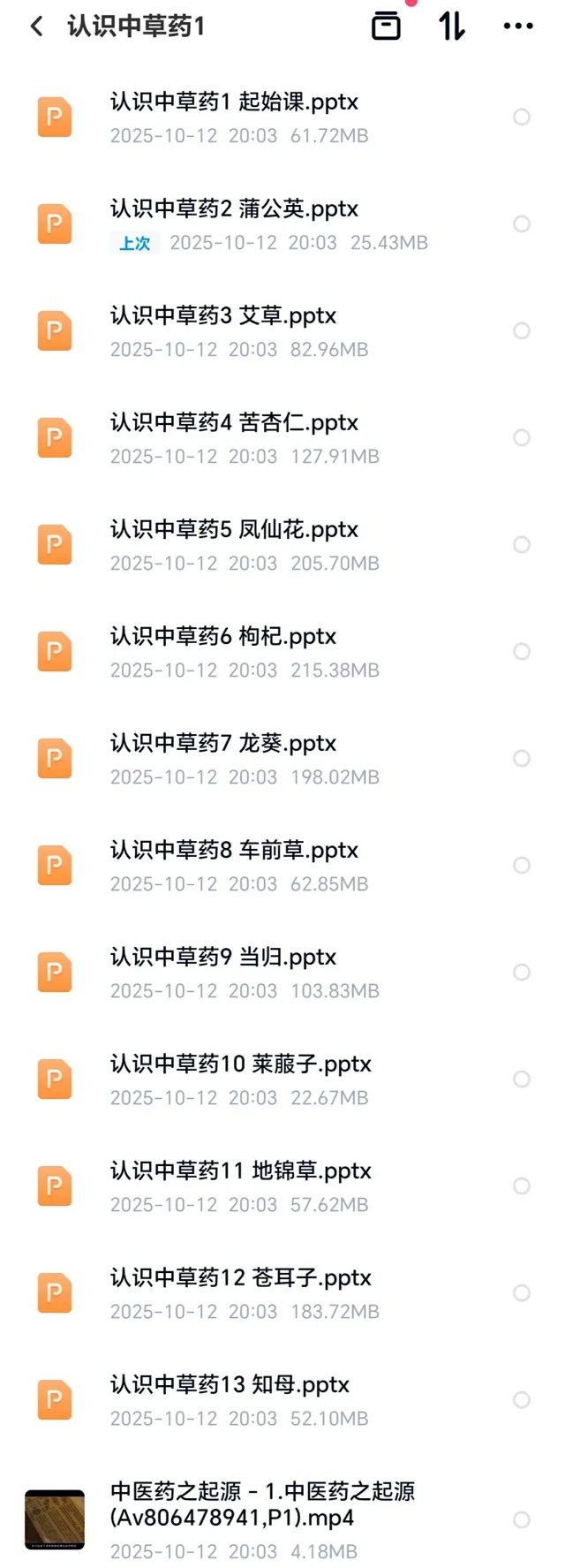Open 认识中草药8 车前草.pptx
565x1568 pixels.
pos(234,851)
